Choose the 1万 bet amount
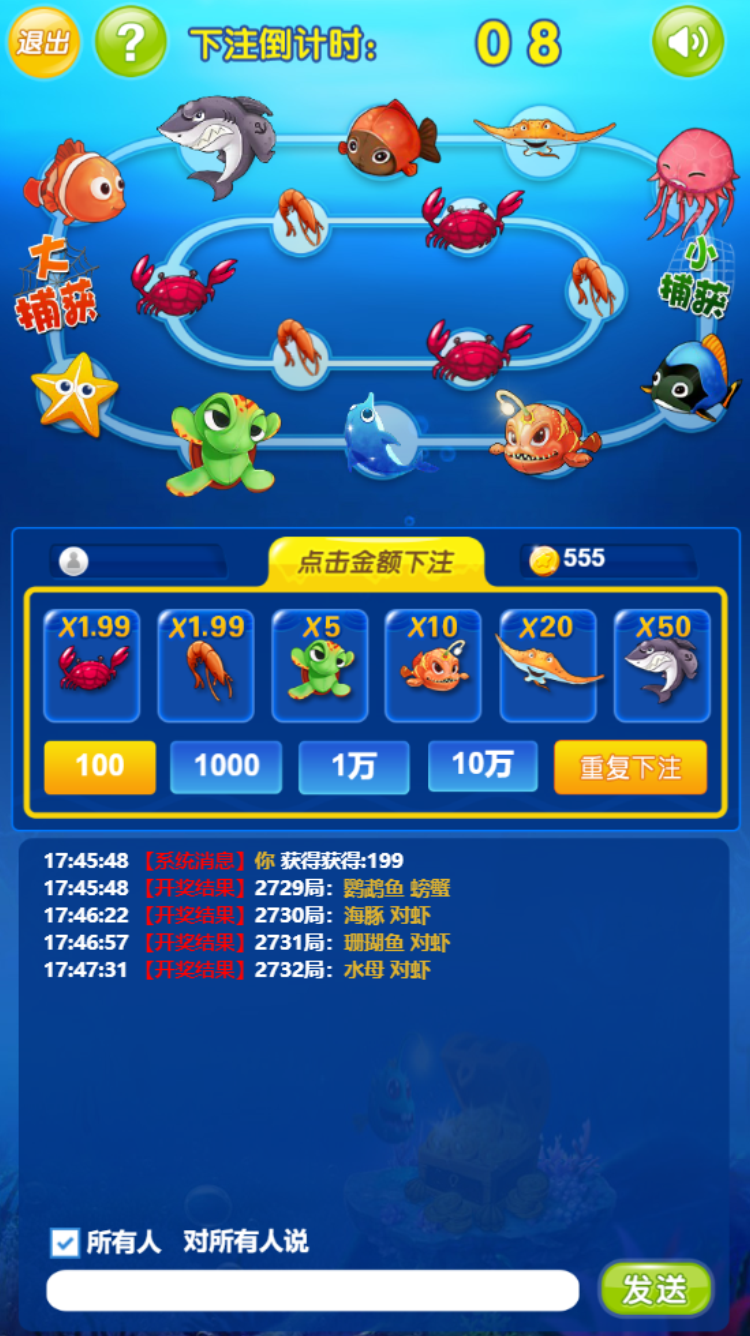The width and height of the screenshot is (750, 1336). point(354,767)
